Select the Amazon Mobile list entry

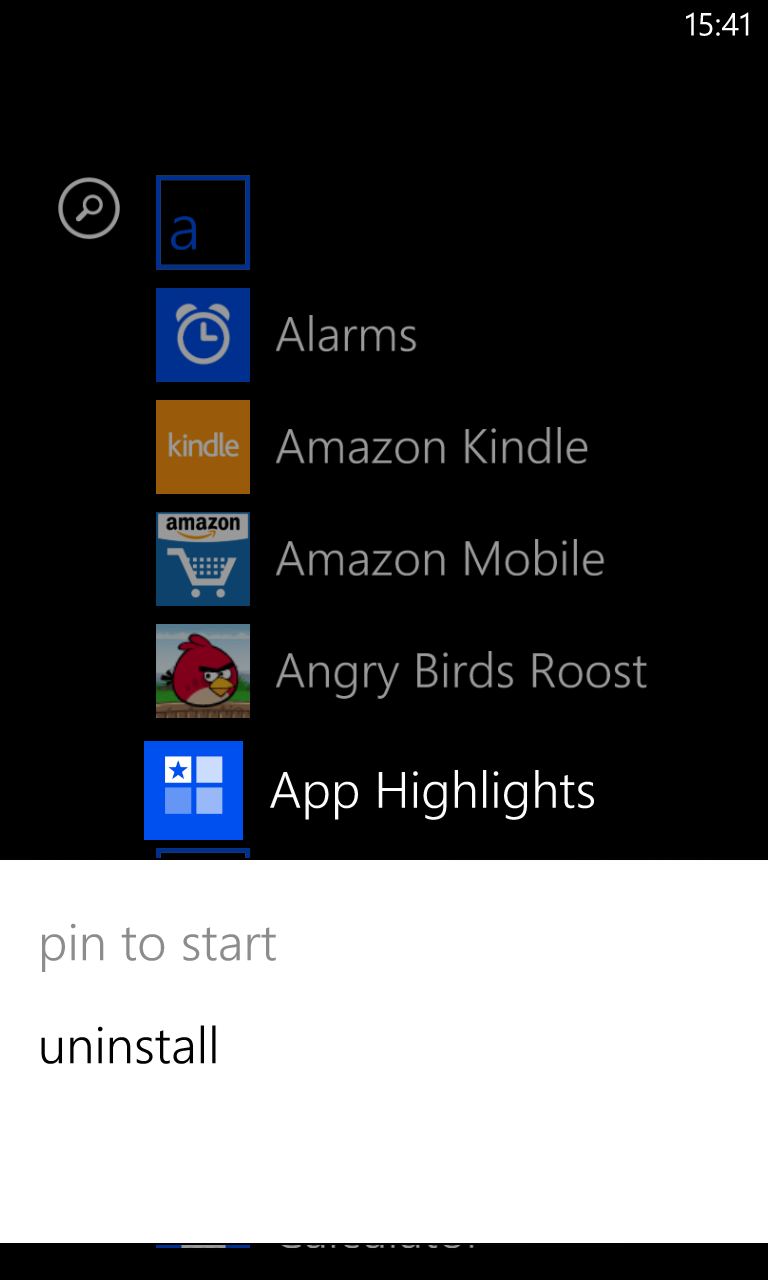(x=440, y=559)
